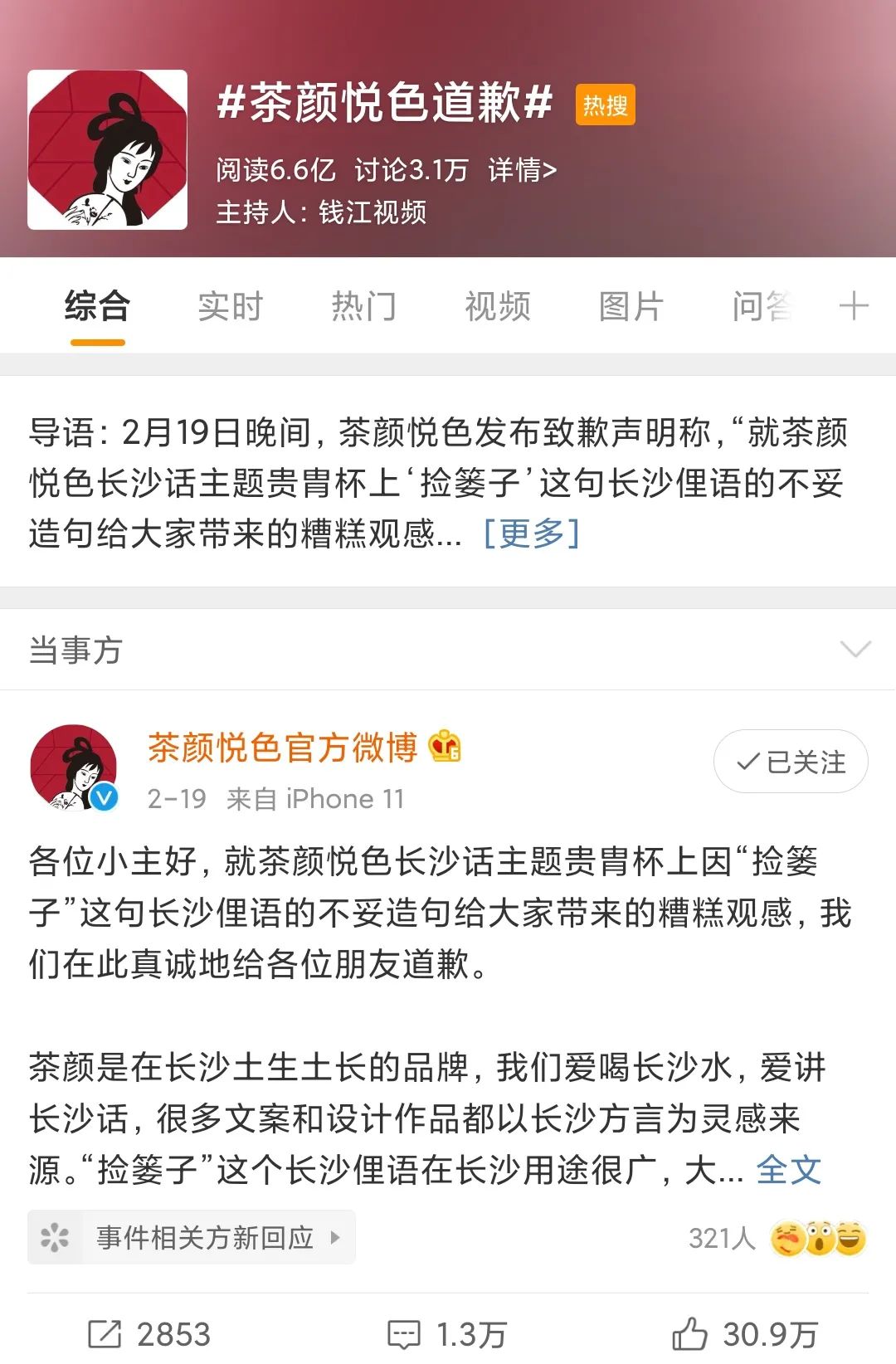Image resolution: width=896 pixels, height=1364 pixels.
Task: Read the full post via 全文
Action: point(788,1171)
